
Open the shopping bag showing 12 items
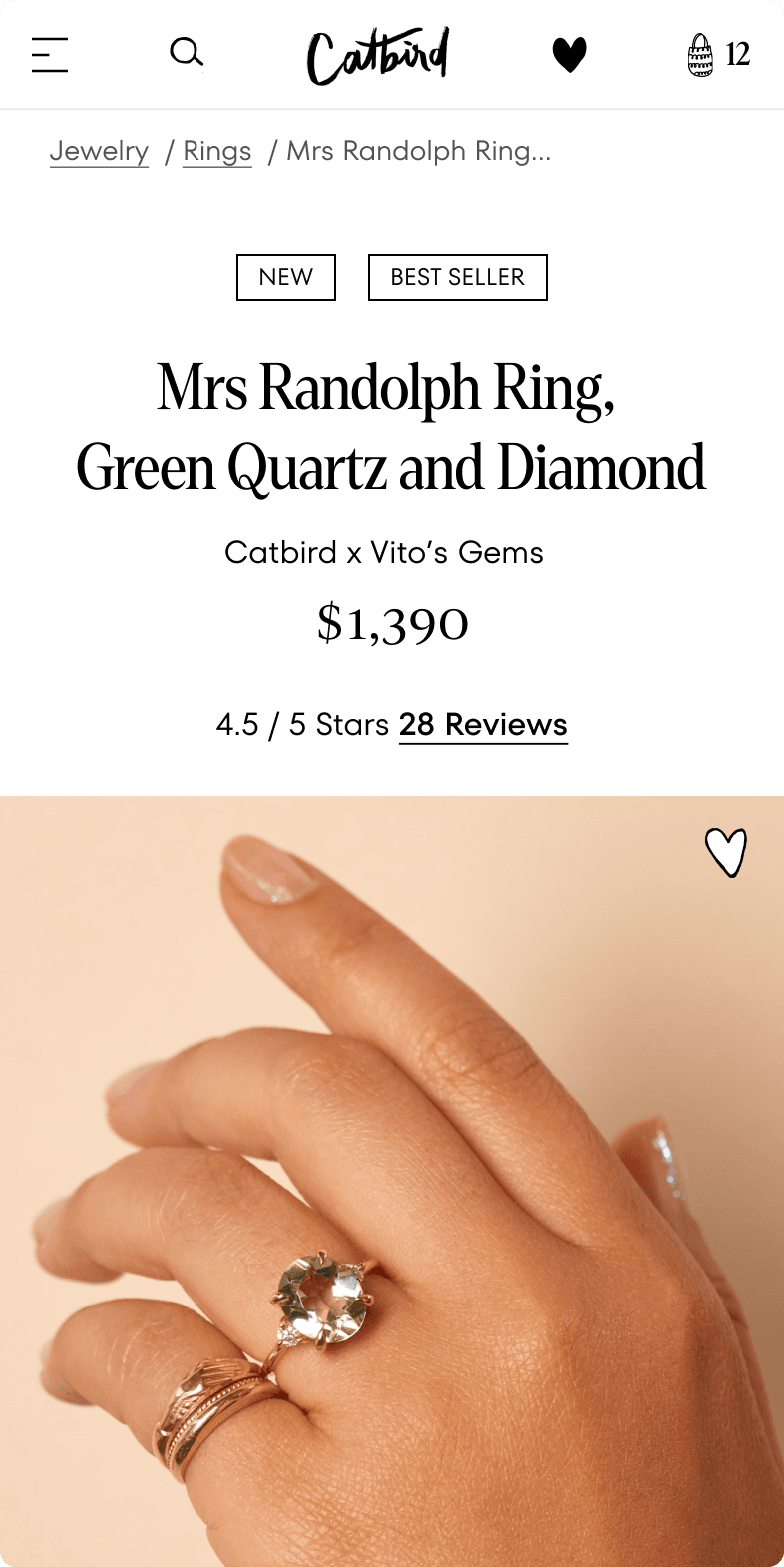click(701, 55)
